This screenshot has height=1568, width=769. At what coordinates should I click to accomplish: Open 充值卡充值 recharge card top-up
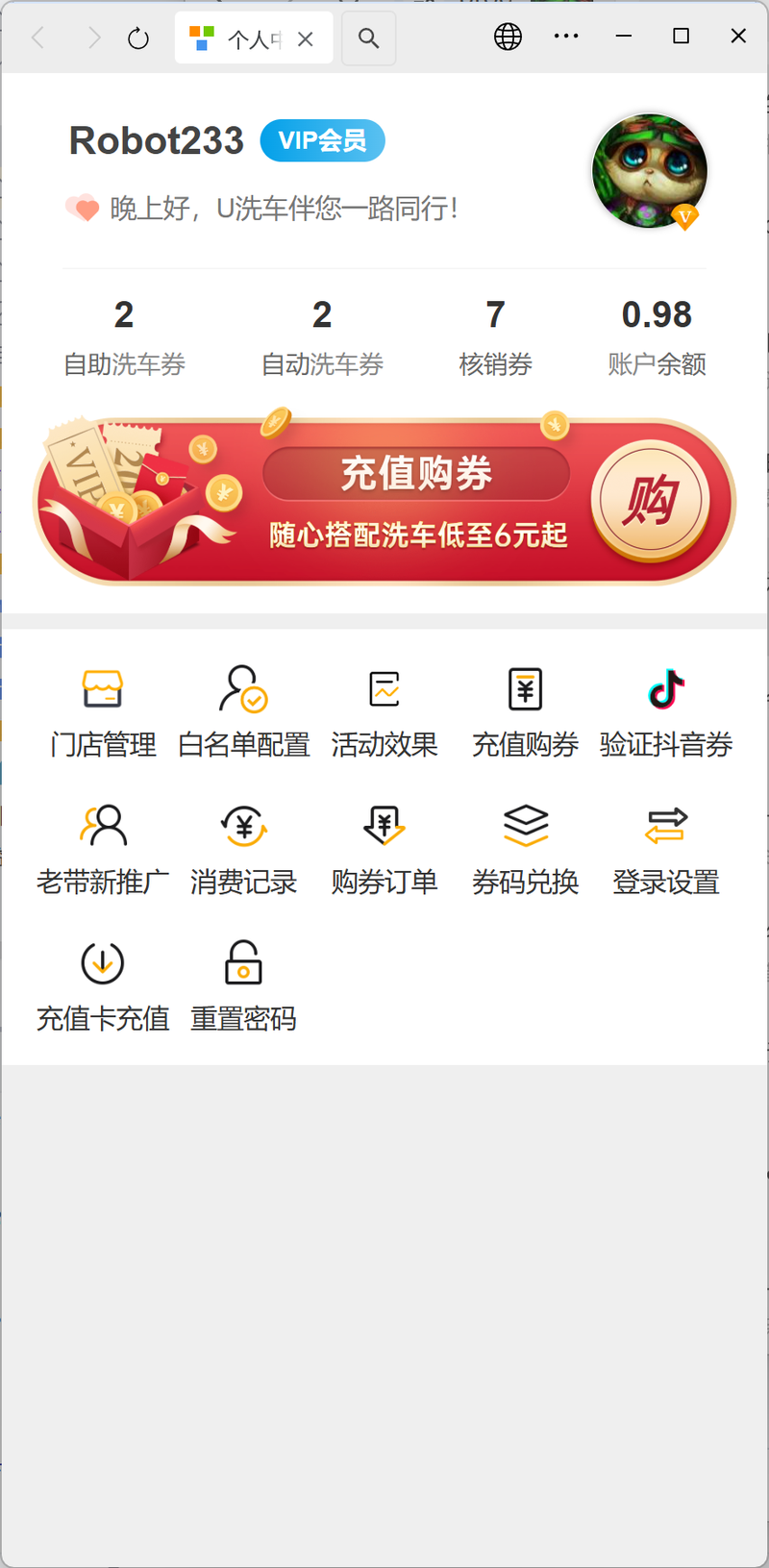[103, 986]
